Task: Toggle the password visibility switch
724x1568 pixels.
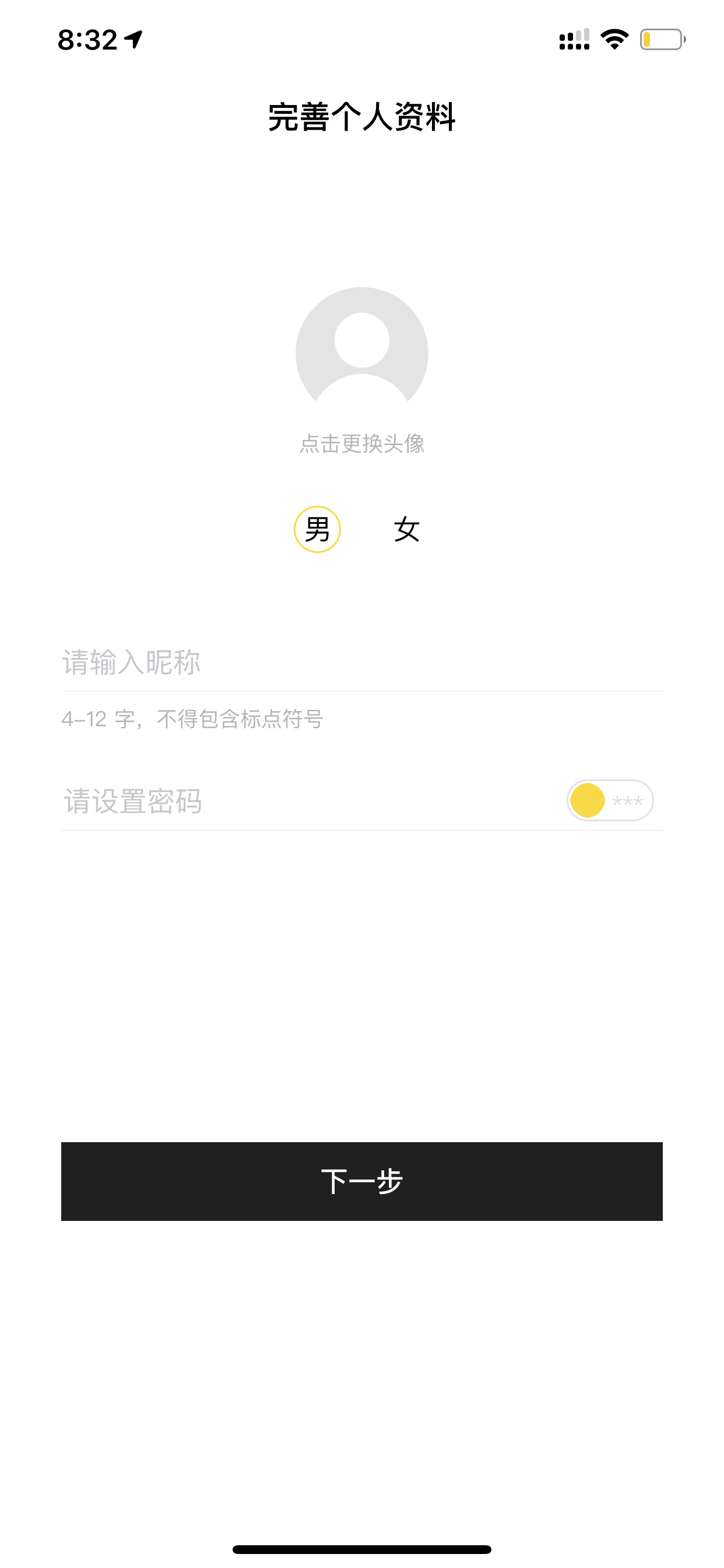Action: coord(610,800)
